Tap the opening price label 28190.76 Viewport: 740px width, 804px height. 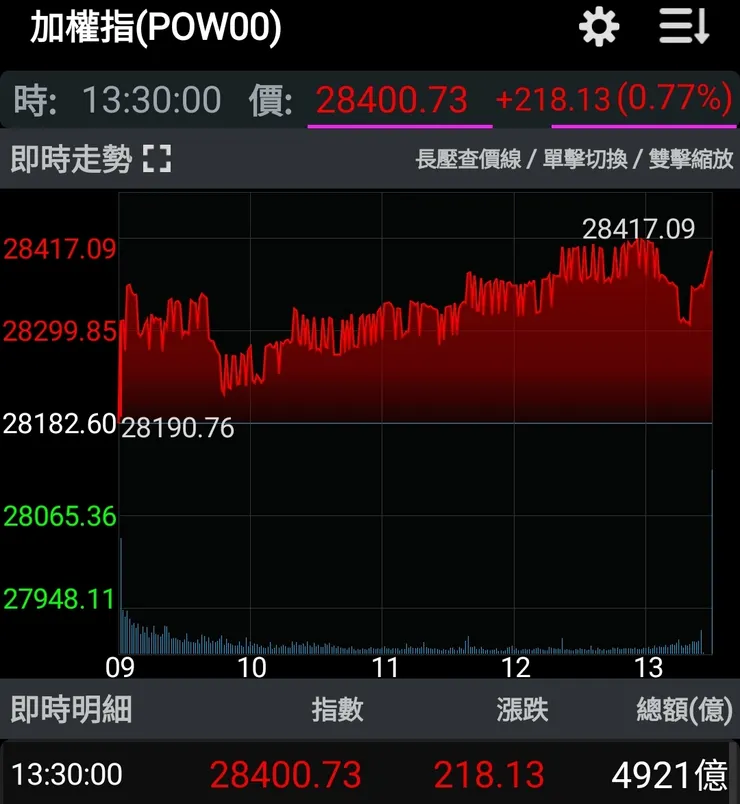click(176, 428)
